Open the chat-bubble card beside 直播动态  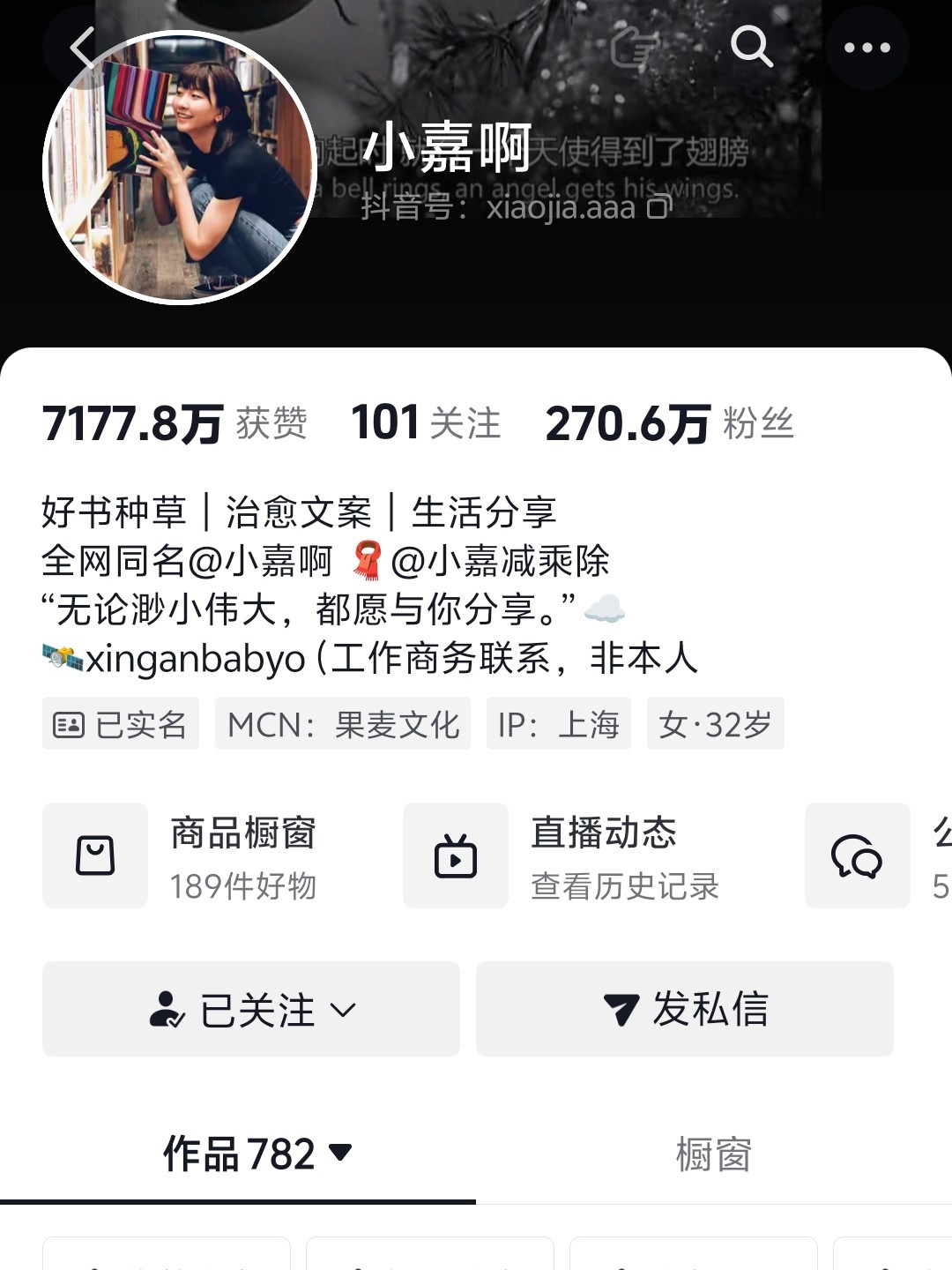(857, 855)
